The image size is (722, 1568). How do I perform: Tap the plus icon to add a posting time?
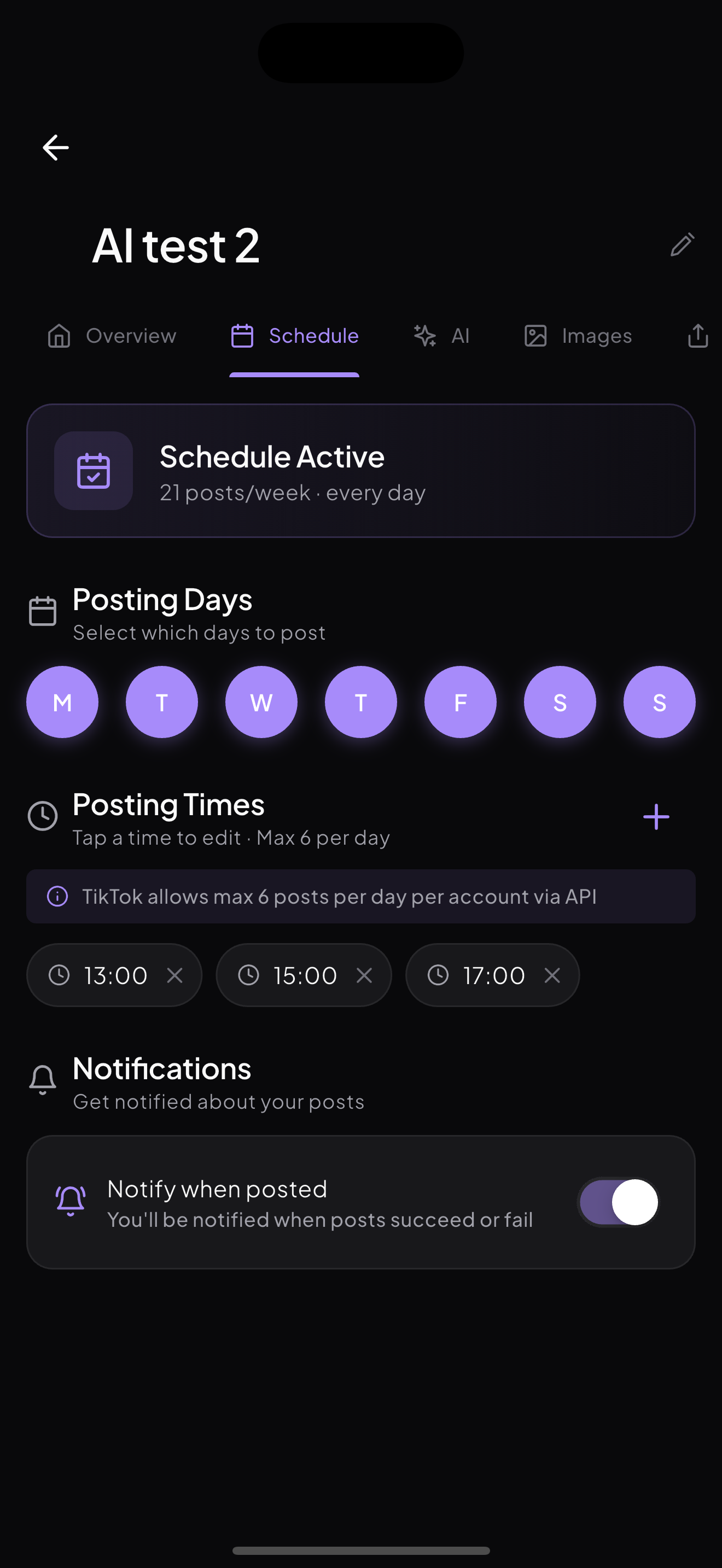(656, 816)
